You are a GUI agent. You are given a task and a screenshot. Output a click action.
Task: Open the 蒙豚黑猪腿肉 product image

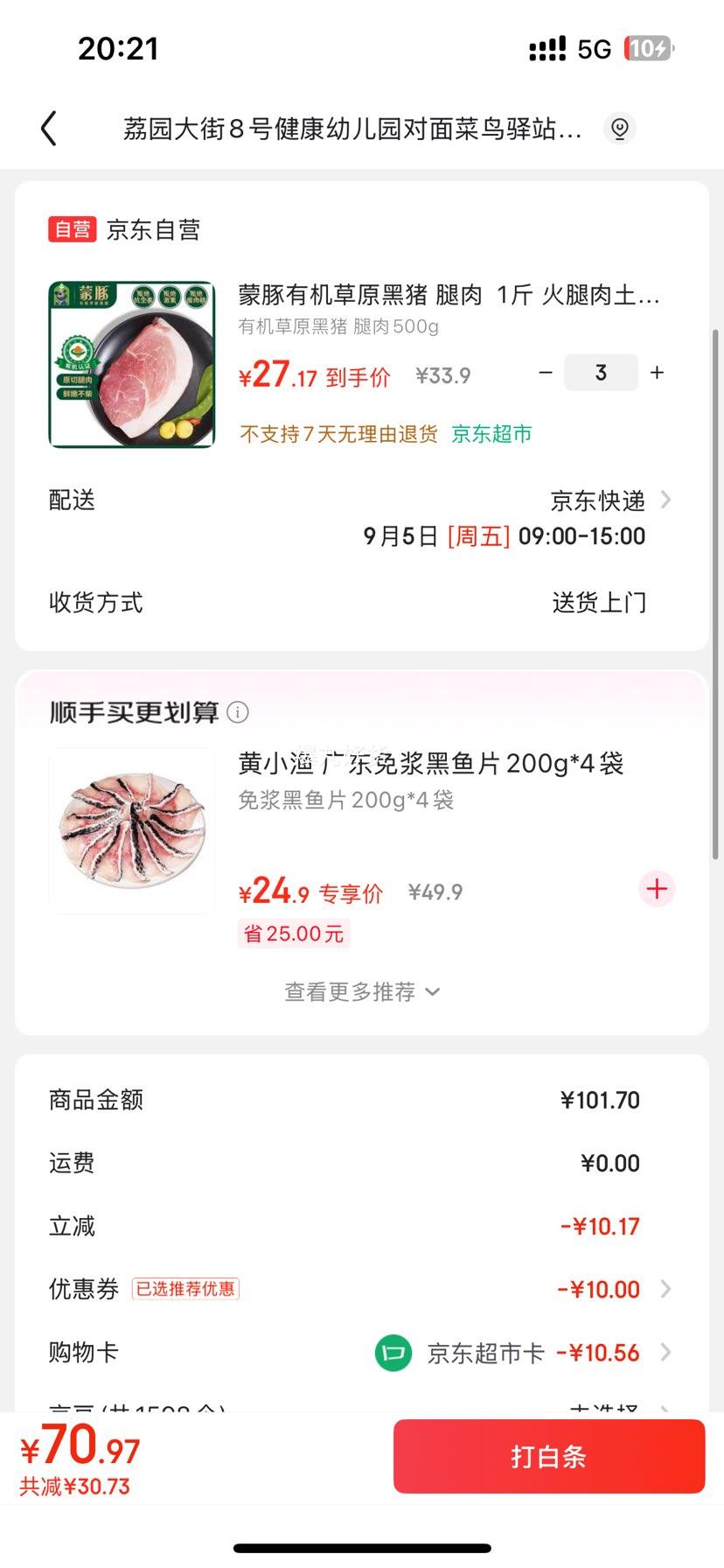[132, 364]
